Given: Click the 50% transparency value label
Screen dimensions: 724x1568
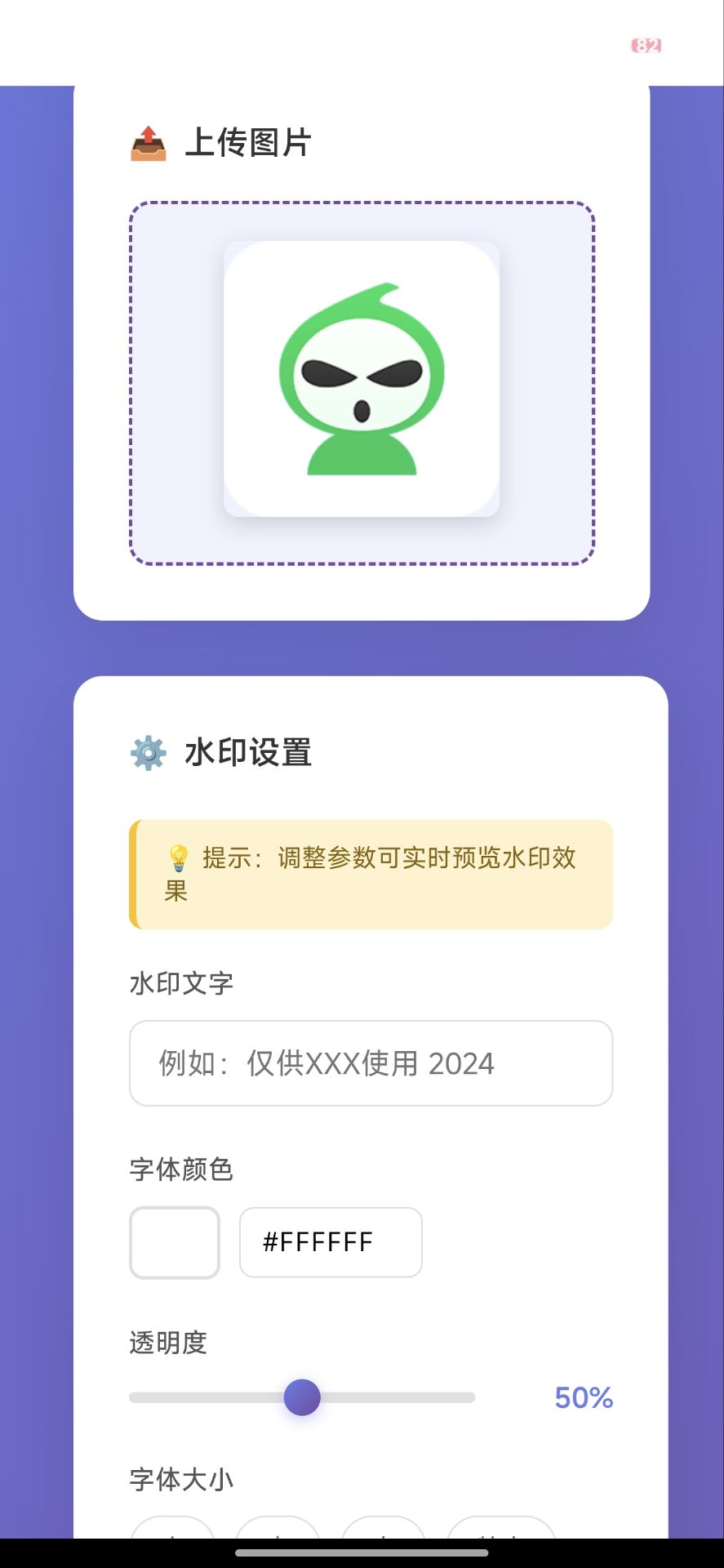Looking at the screenshot, I should coord(583,1397).
